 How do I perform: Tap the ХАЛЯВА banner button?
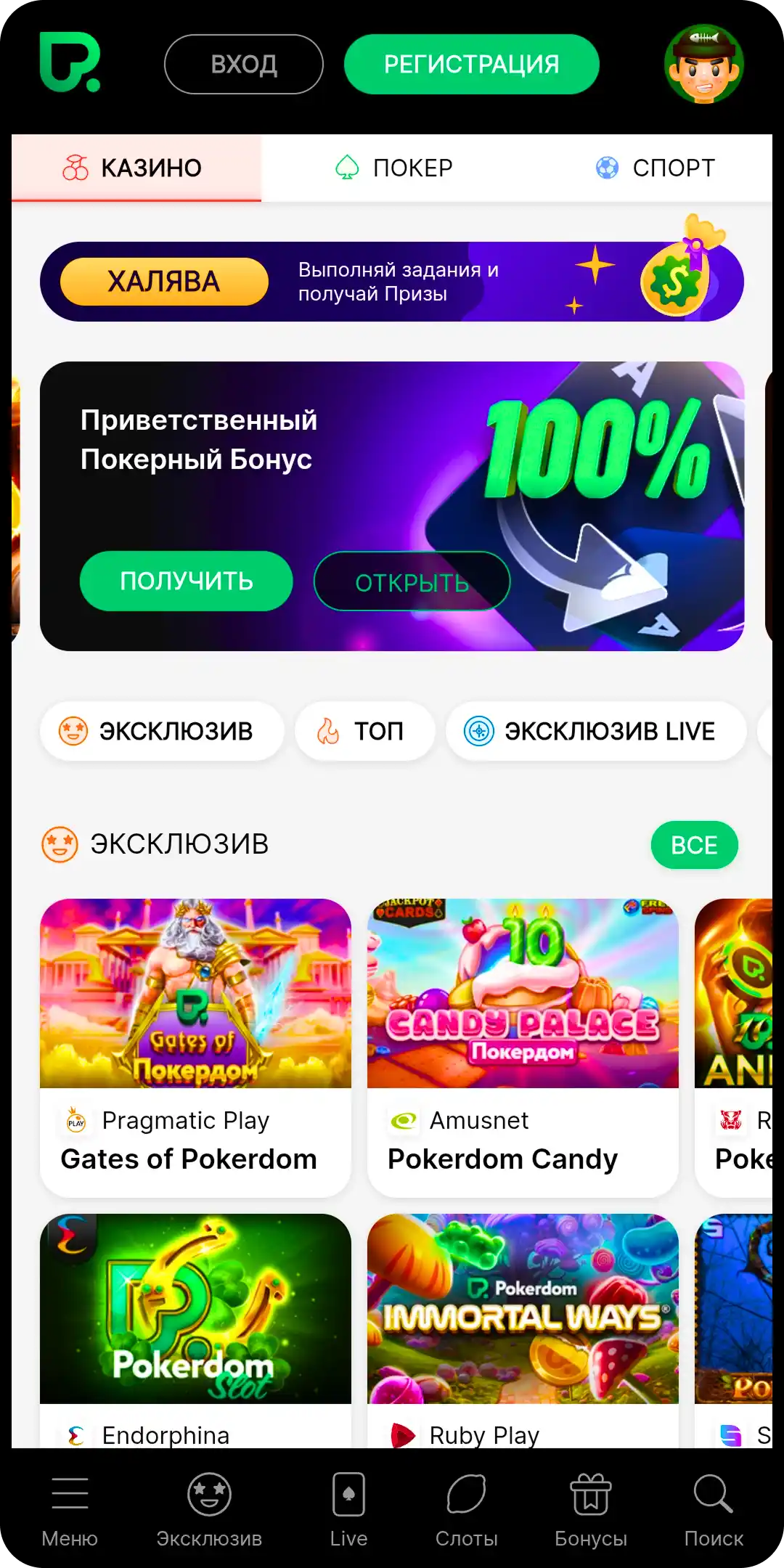[x=162, y=282]
